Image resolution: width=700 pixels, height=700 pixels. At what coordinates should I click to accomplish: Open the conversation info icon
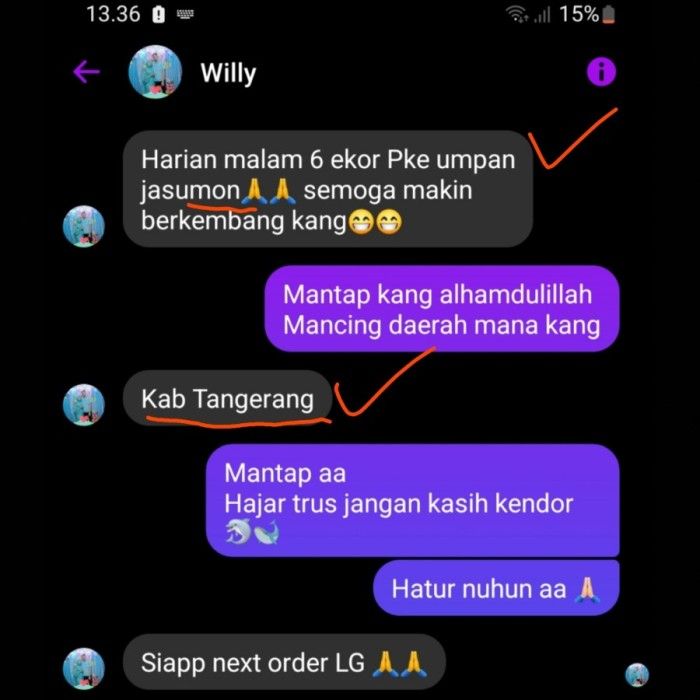(x=601, y=72)
